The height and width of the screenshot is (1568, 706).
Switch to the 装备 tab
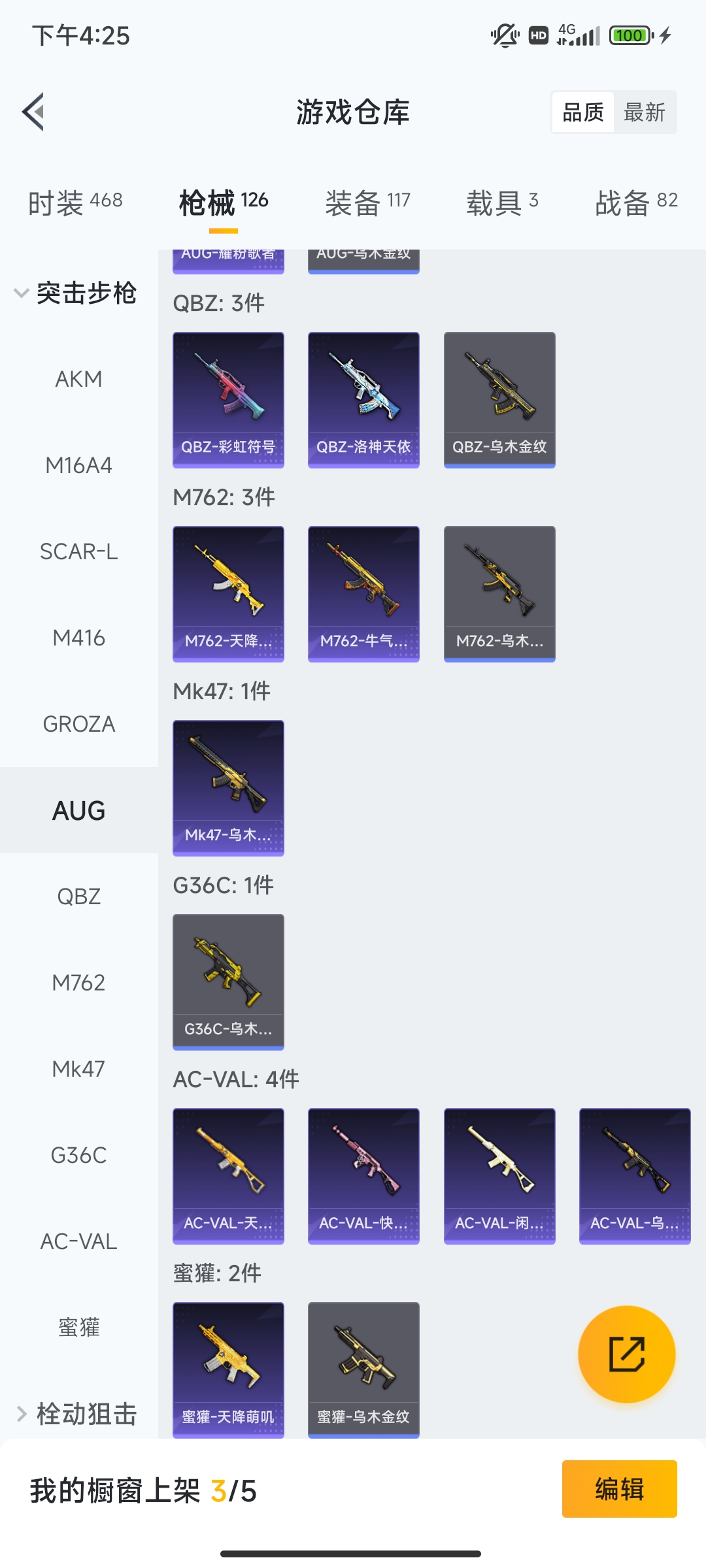(367, 203)
